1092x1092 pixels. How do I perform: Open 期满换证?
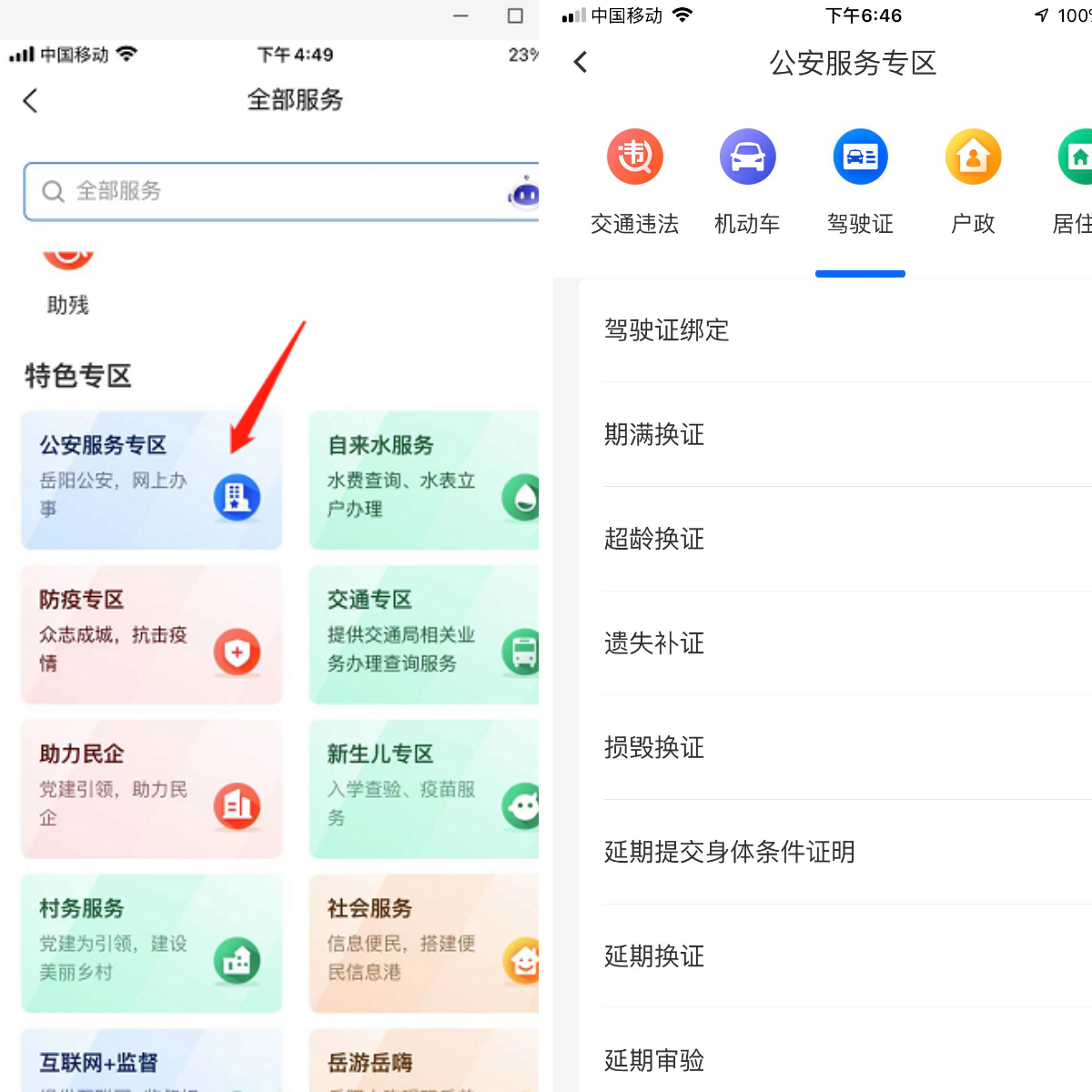tap(654, 435)
